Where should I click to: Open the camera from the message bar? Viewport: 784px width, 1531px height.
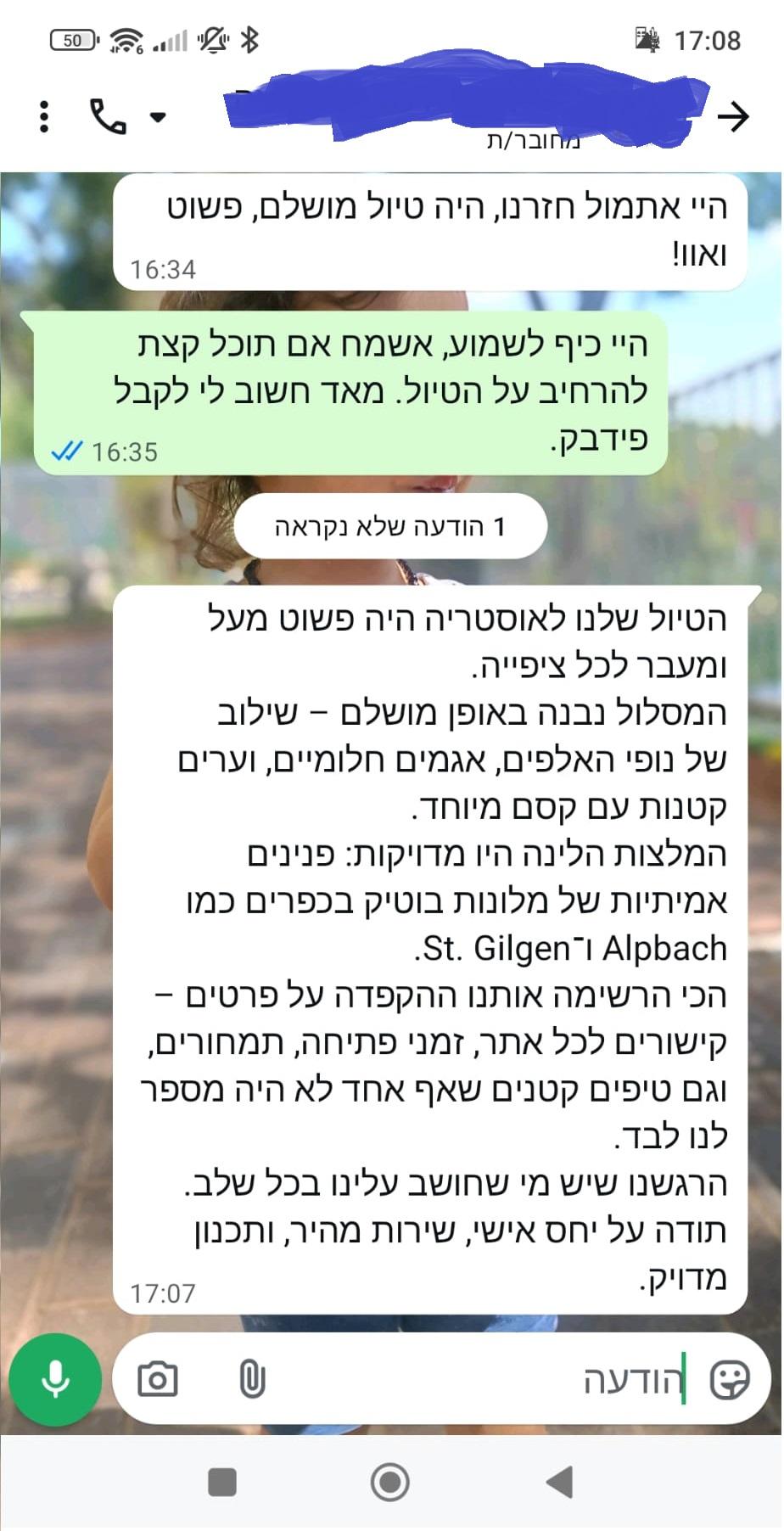tap(158, 1379)
